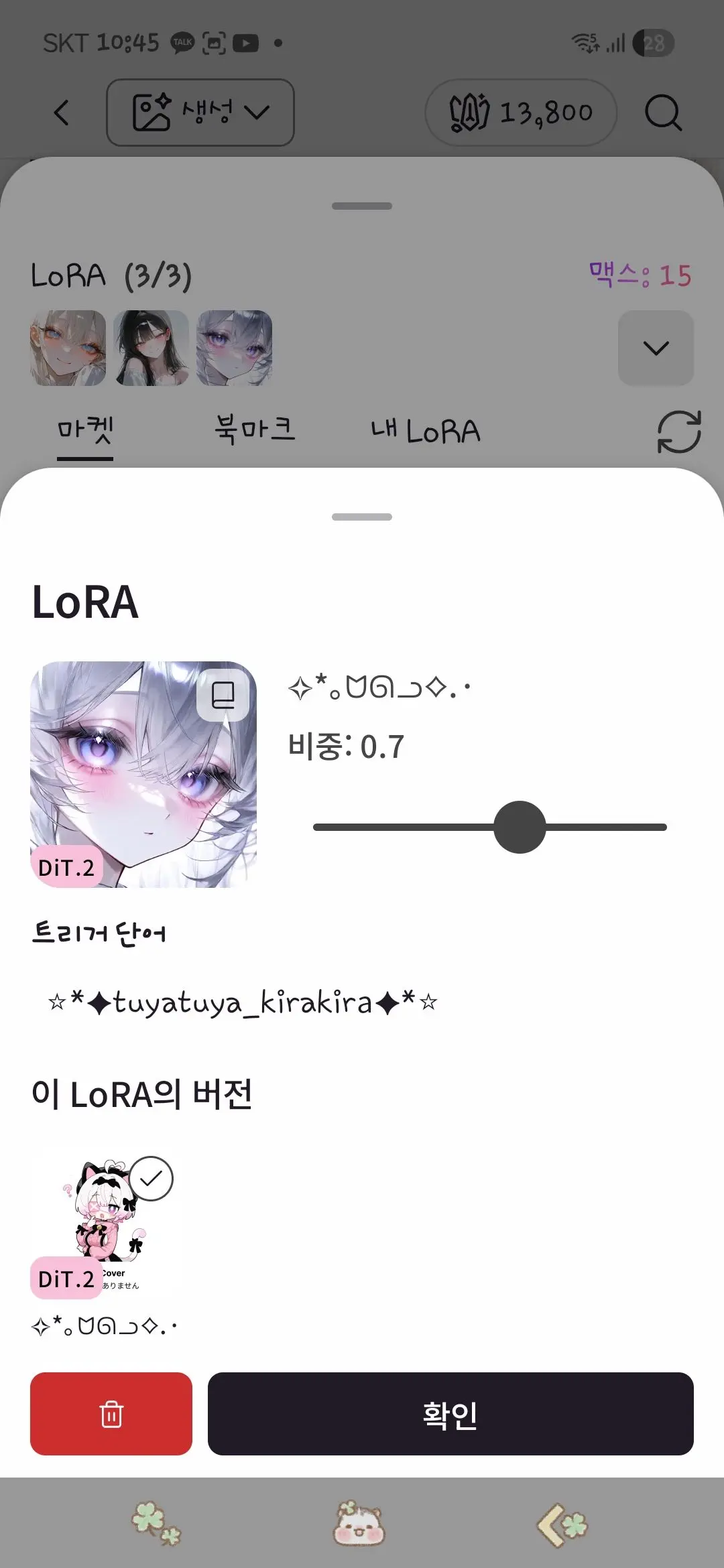Image resolution: width=724 pixels, height=1568 pixels.
Task: Open the search magnifier
Action: point(663,113)
